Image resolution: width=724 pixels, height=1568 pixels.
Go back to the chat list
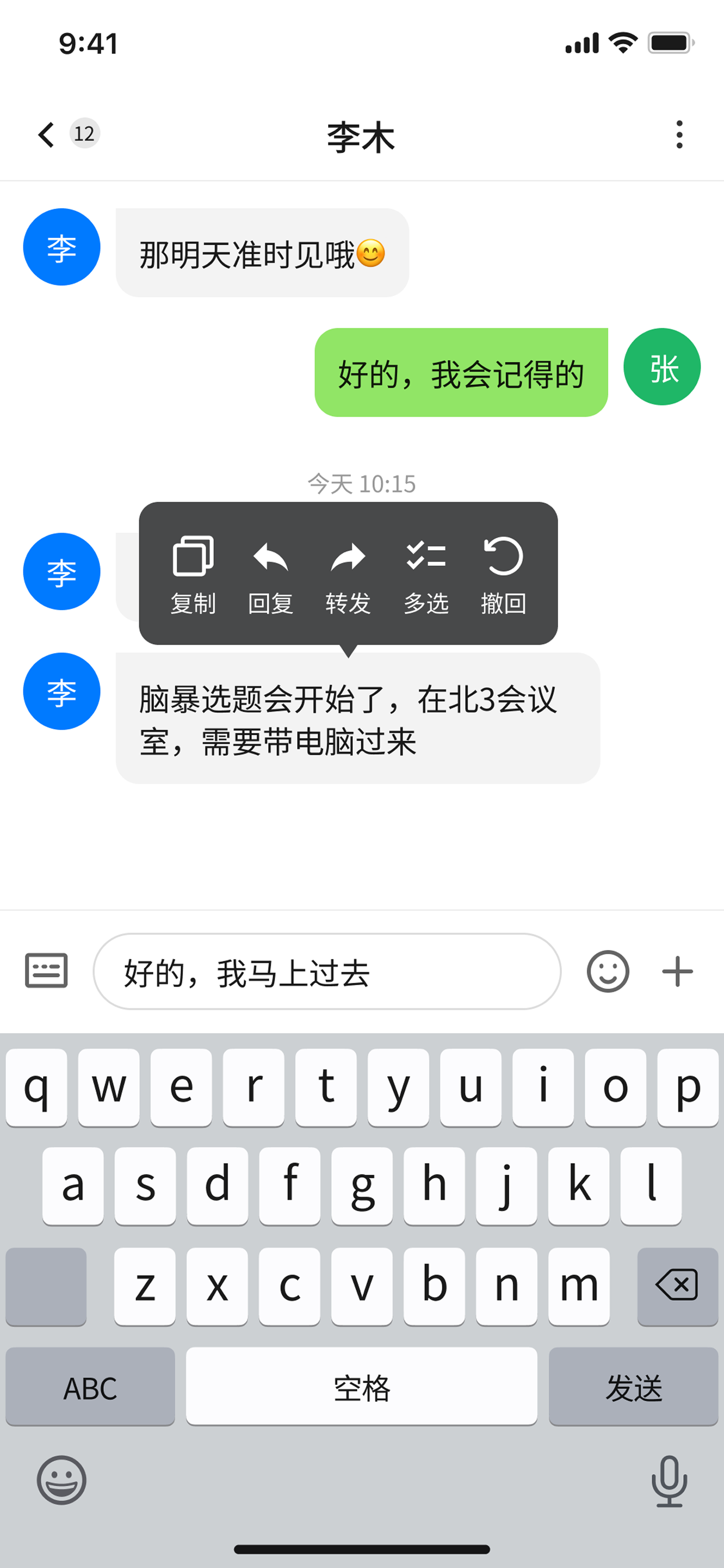click(46, 135)
